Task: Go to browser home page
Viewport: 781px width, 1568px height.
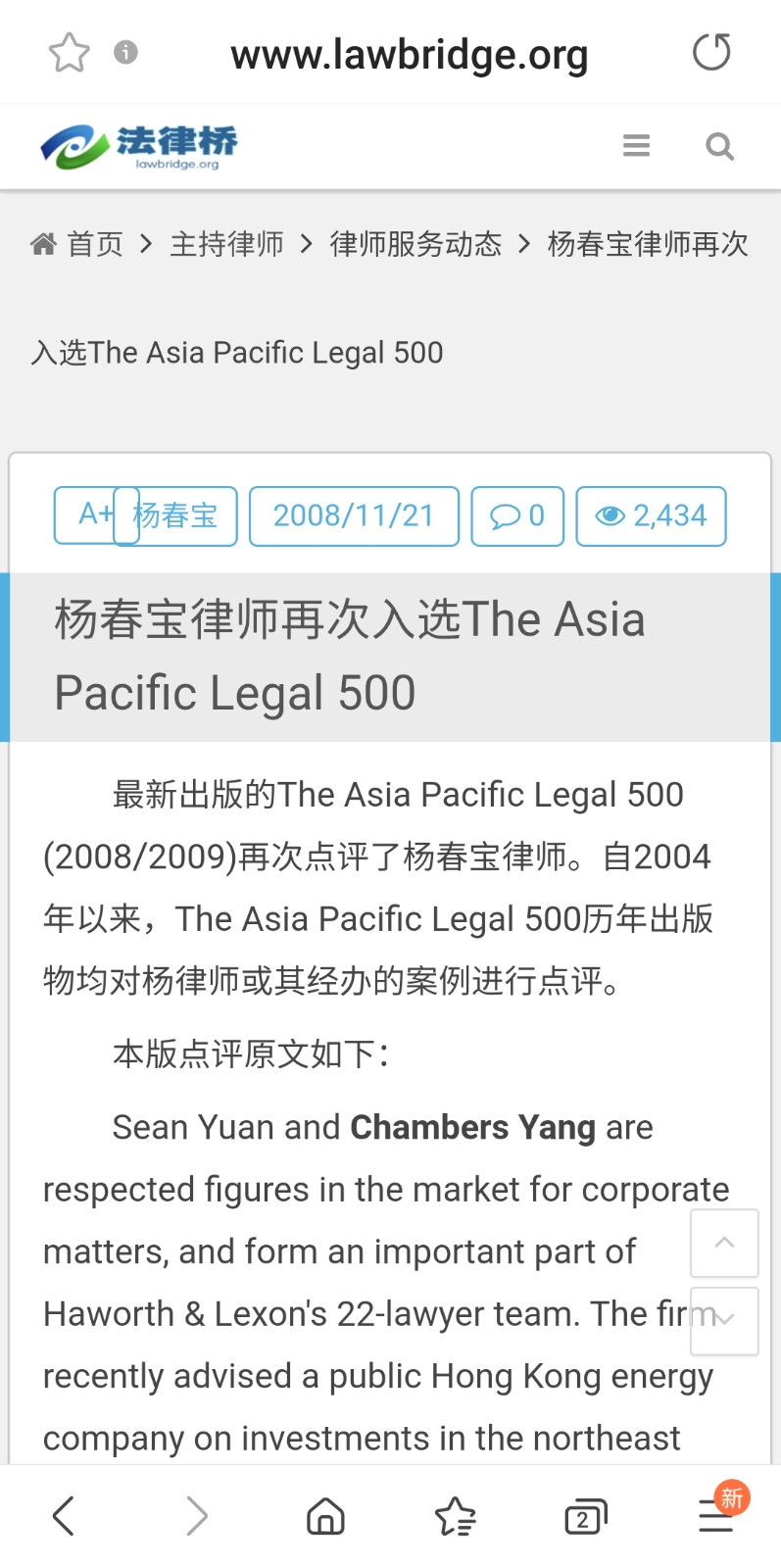Action: click(325, 1516)
